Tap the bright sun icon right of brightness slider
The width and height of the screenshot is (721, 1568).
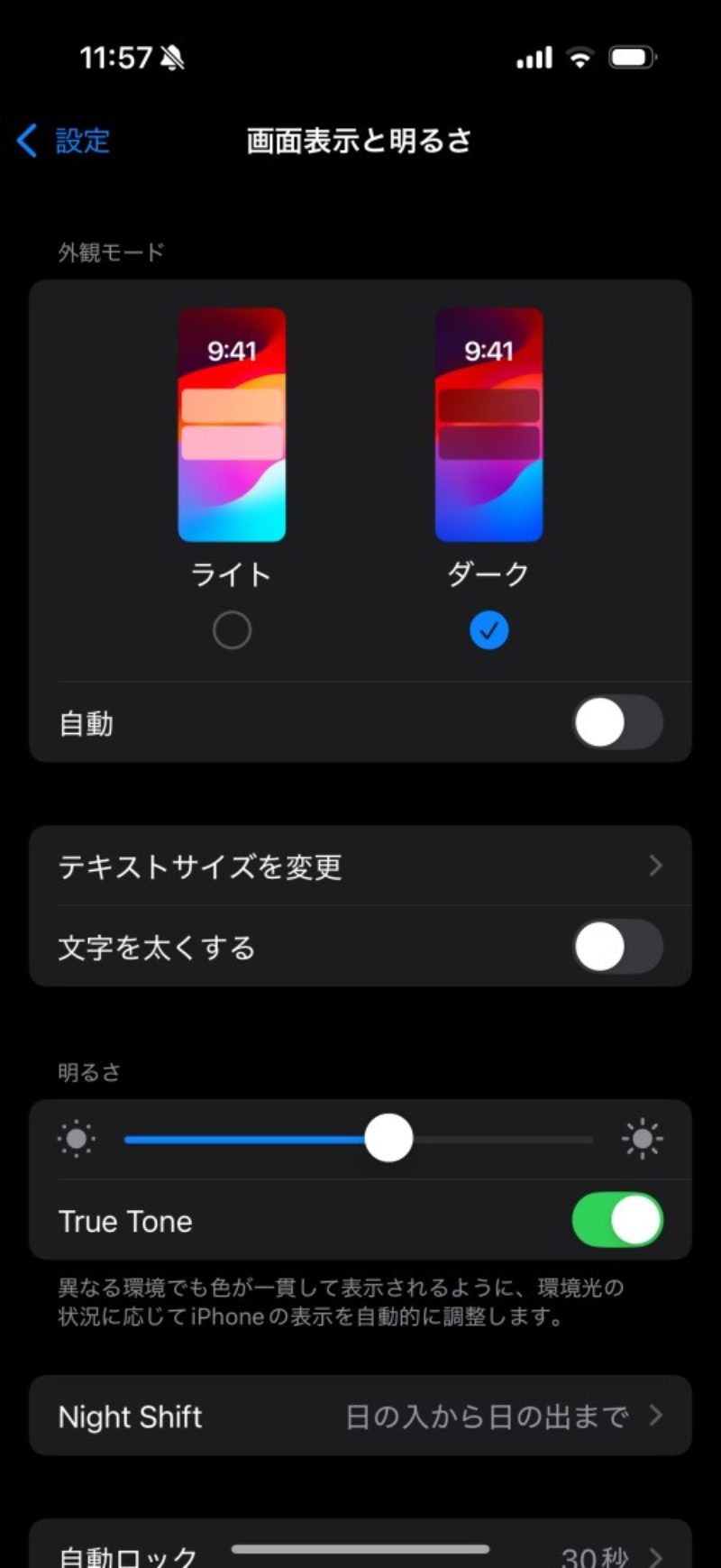(642, 1138)
